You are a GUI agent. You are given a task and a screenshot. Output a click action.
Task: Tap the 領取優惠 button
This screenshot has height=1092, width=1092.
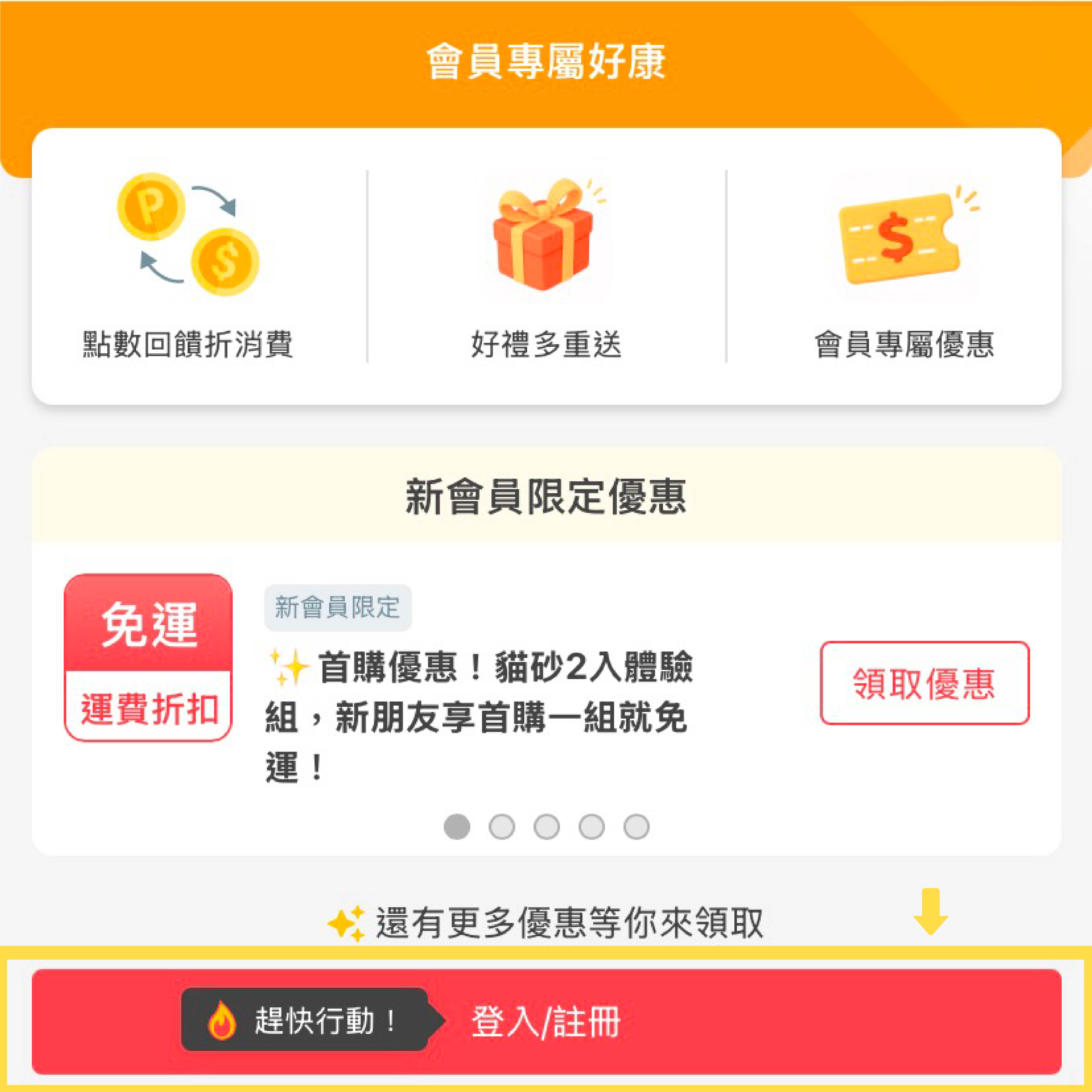924,683
